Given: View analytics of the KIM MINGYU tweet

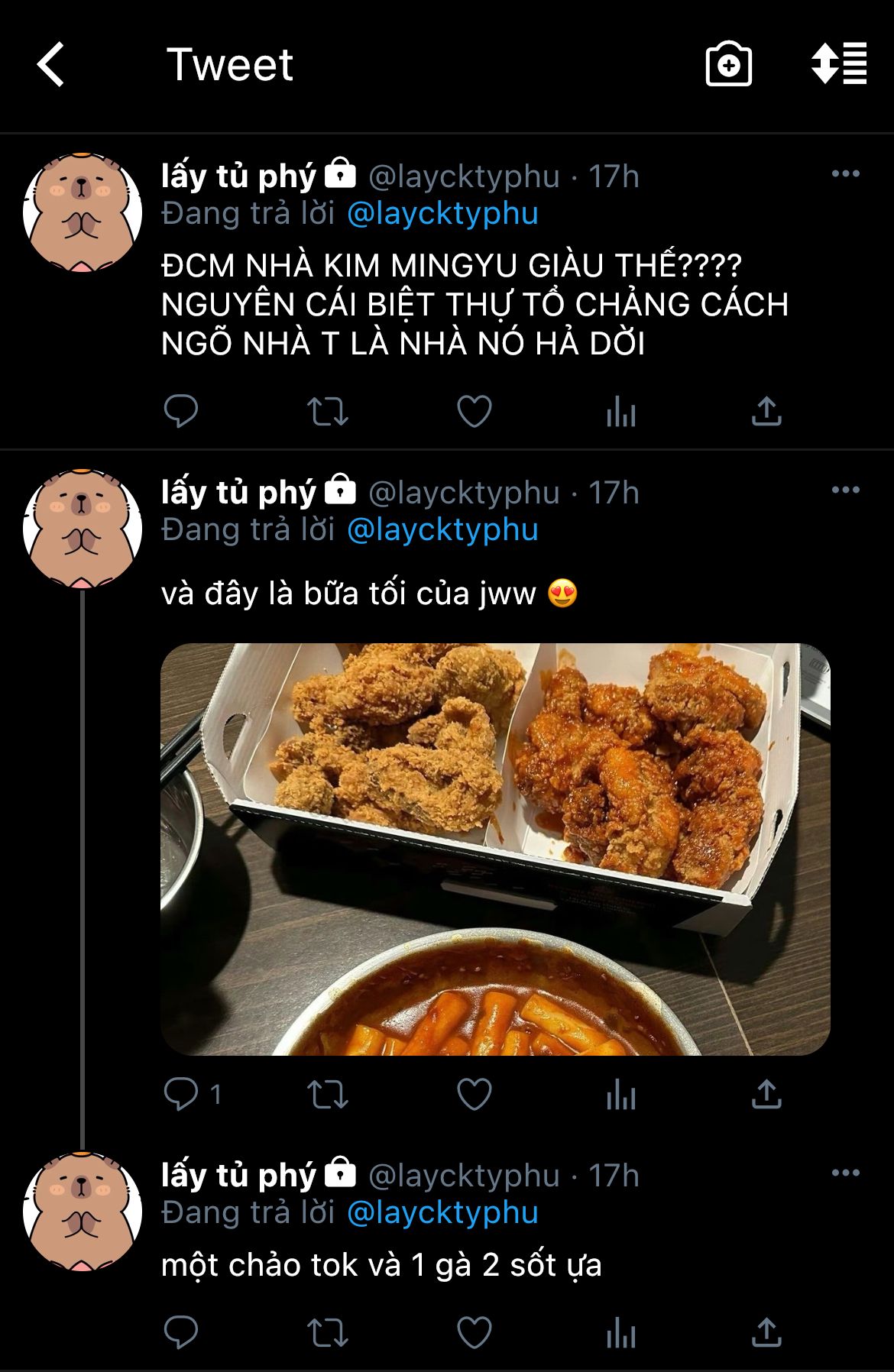Looking at the screenshot, I should click(x=620, y=413).
